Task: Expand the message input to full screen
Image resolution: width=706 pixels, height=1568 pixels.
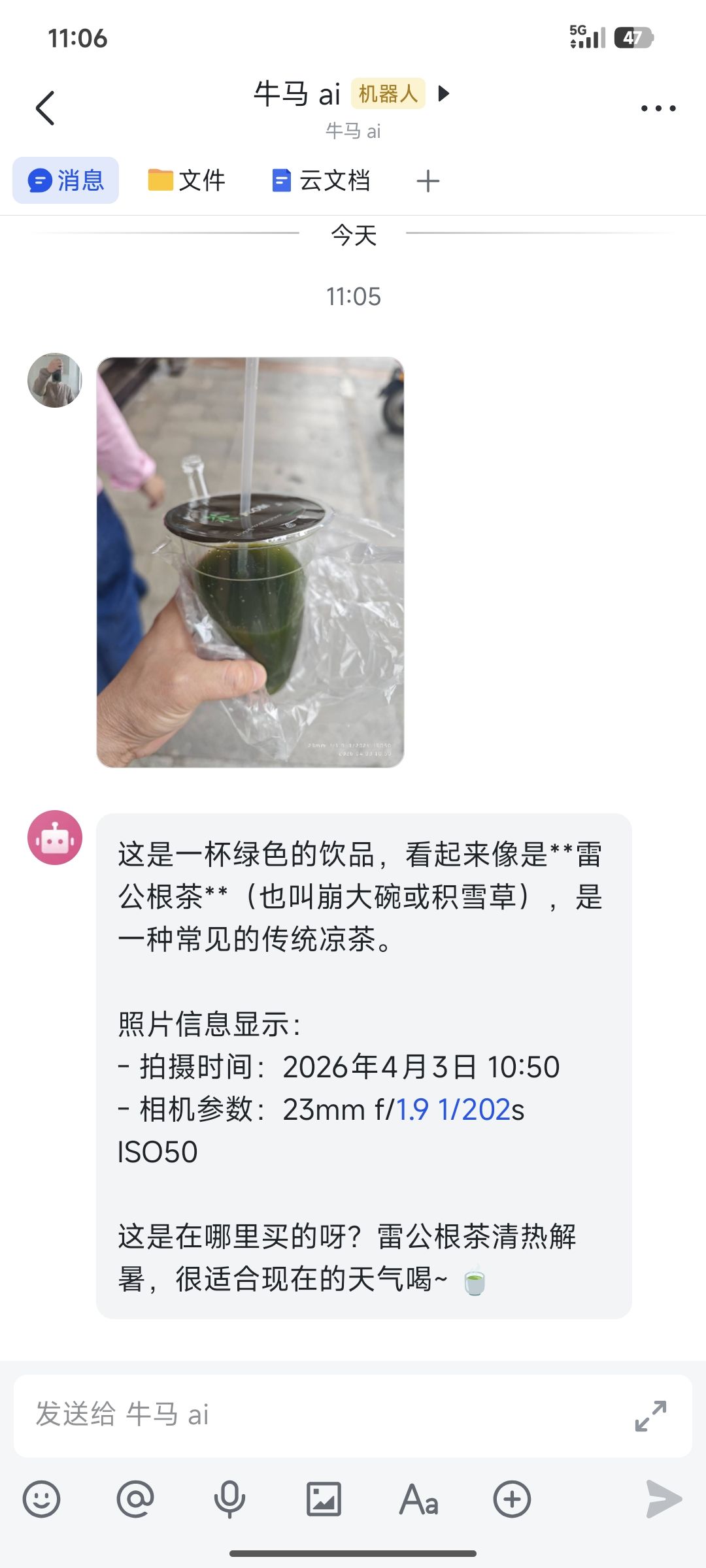Action: pos(650,1416)
